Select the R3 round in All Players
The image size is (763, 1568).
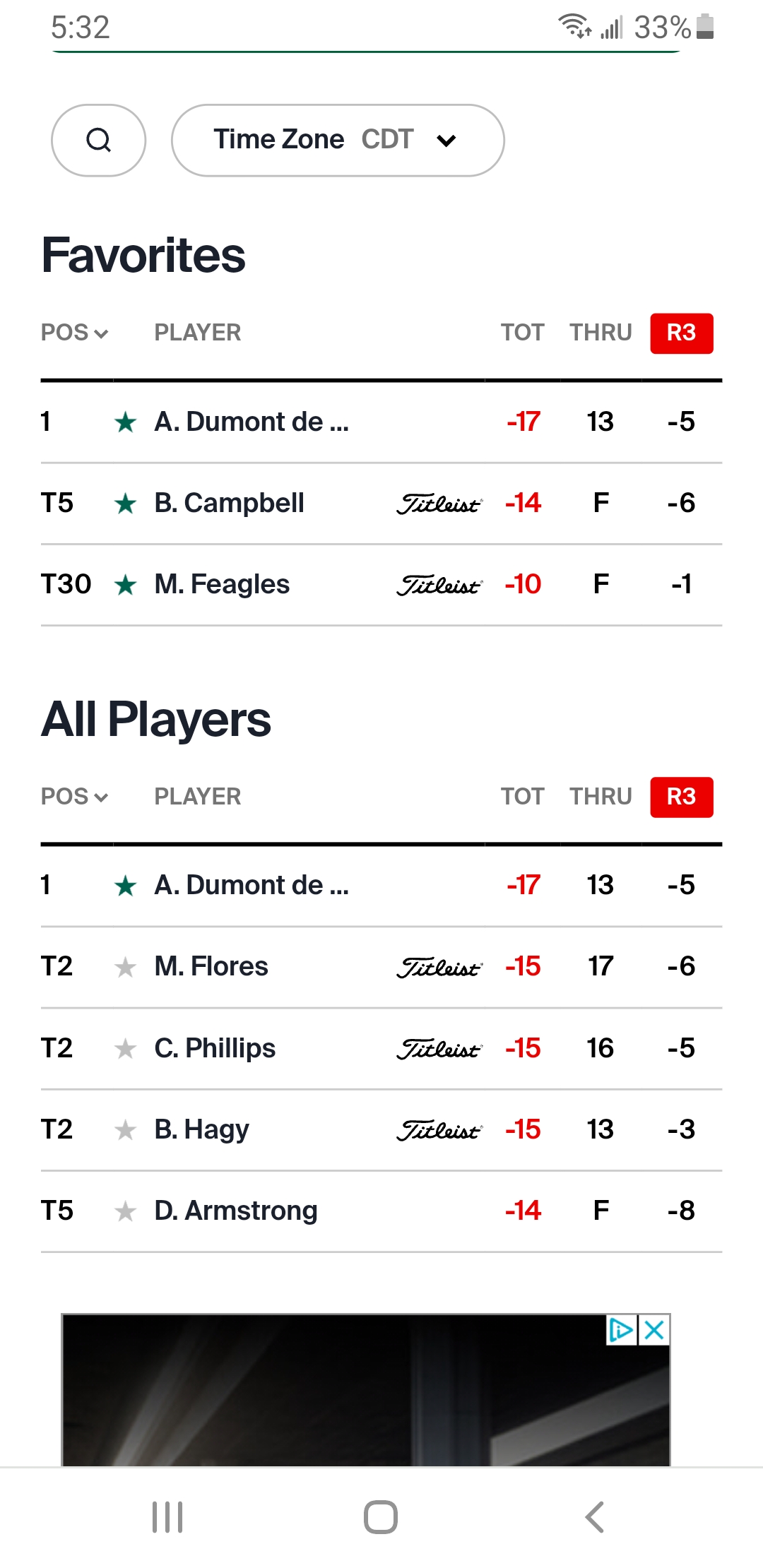tap(681, 797)
